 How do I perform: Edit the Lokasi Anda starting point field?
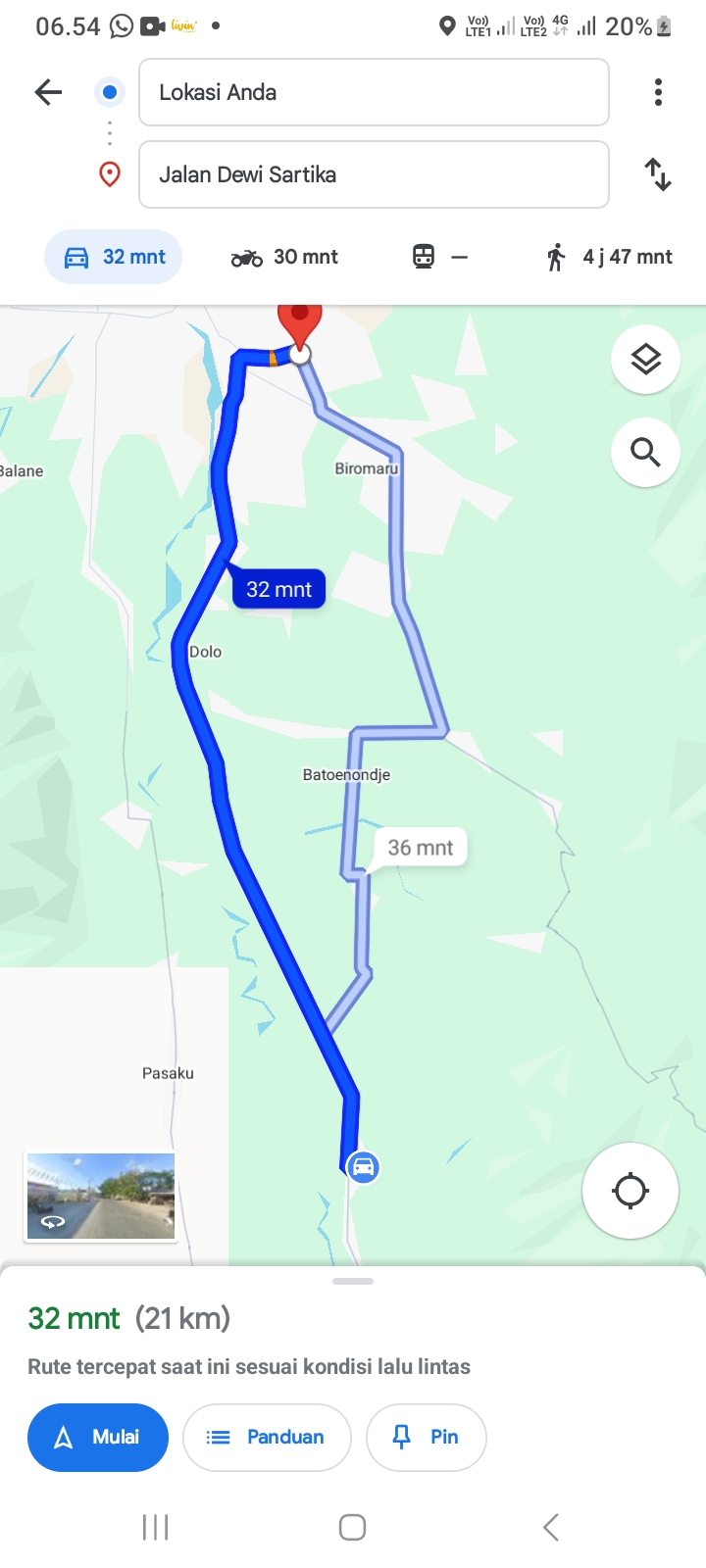374,92
